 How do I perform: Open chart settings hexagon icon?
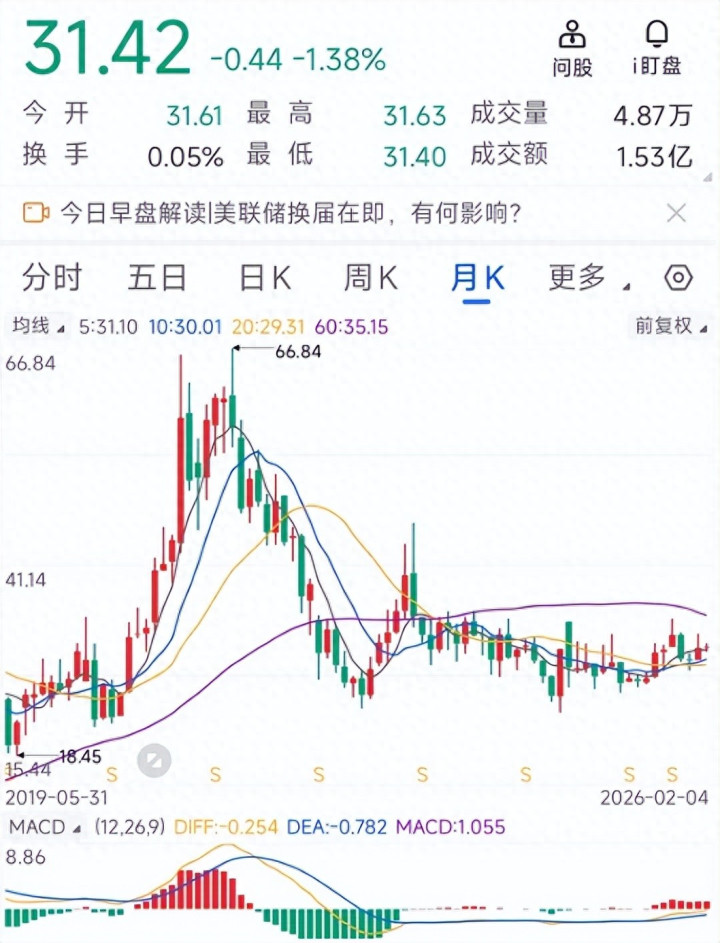tap(679, 278)
